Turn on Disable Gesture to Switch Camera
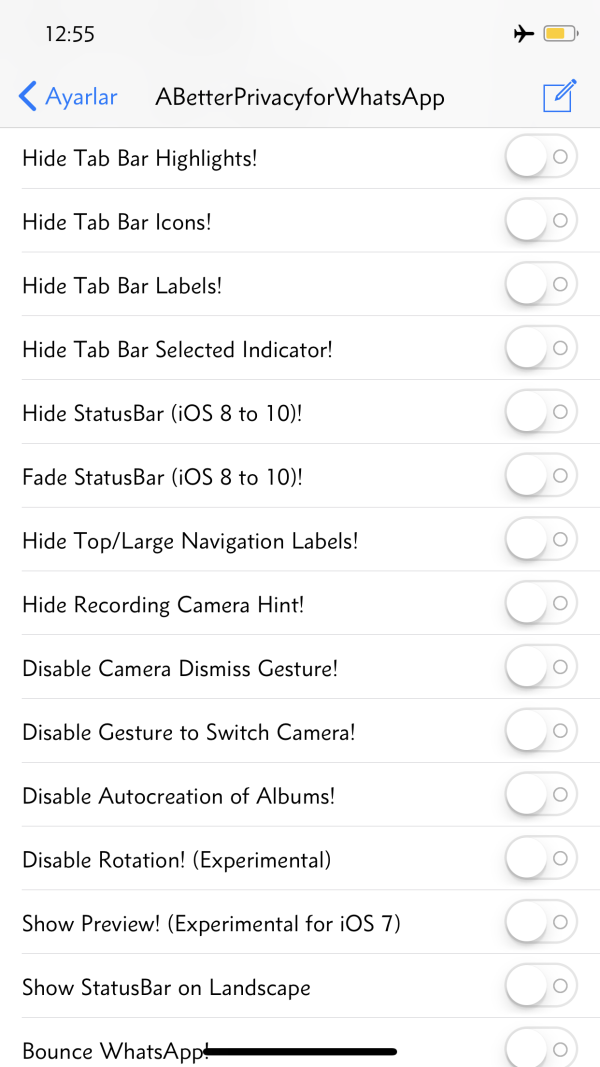 (x=541, y=731)
